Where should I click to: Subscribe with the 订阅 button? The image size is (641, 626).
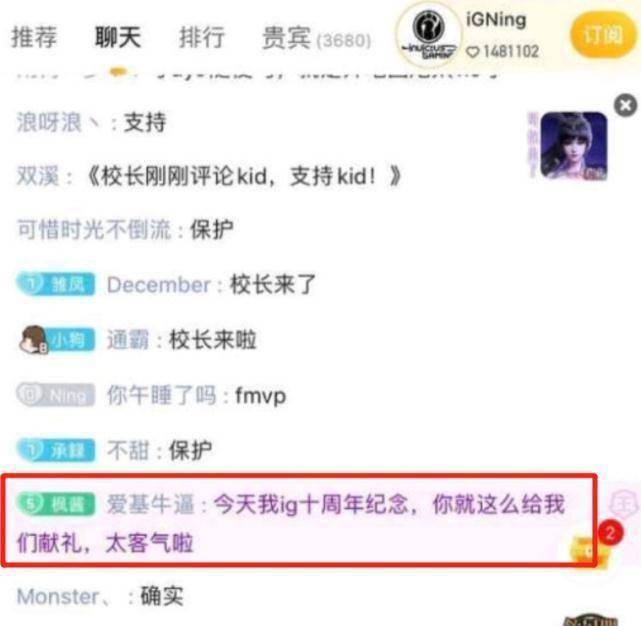click(x=603, y=36)
